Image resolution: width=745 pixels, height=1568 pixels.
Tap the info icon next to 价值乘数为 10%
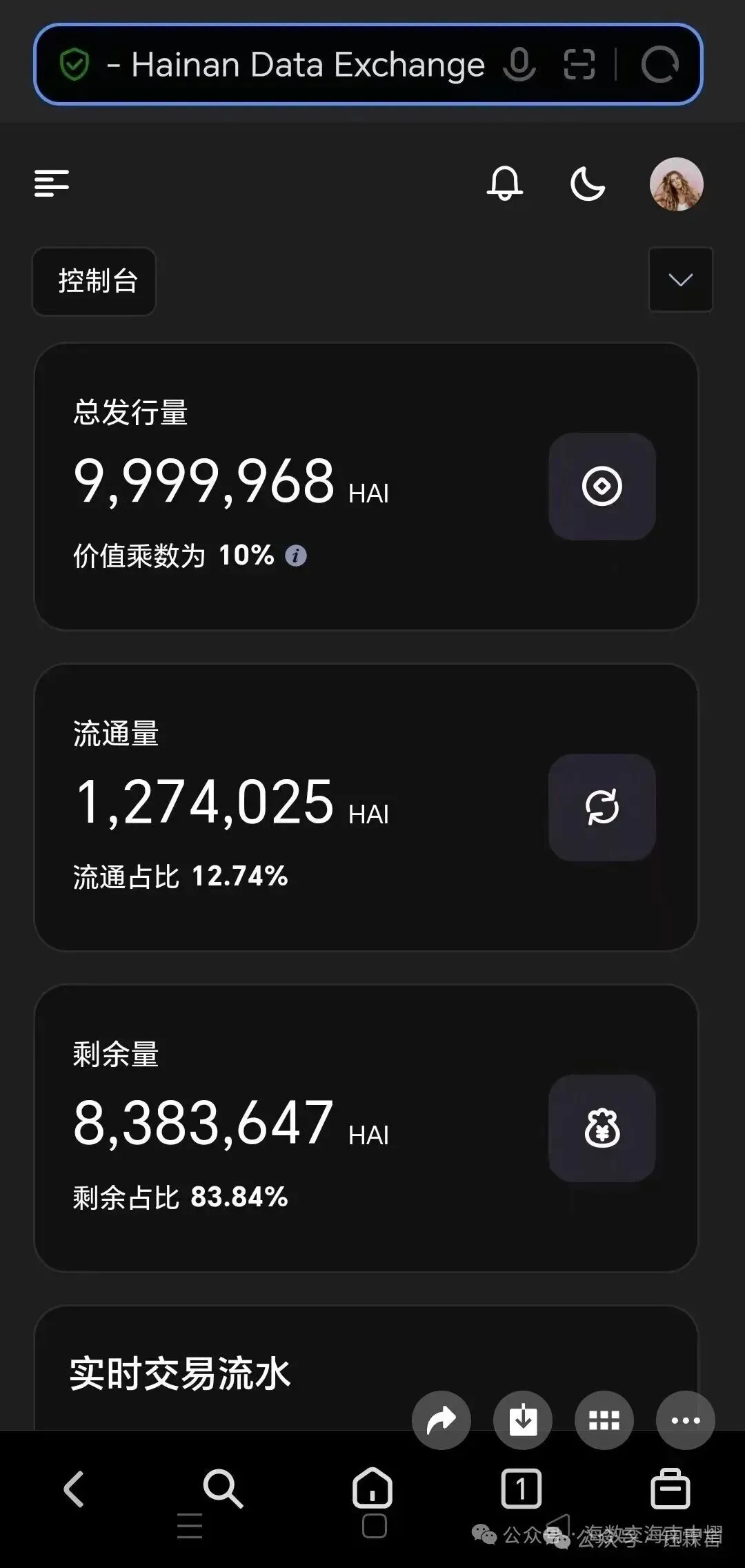pos(296,556)
